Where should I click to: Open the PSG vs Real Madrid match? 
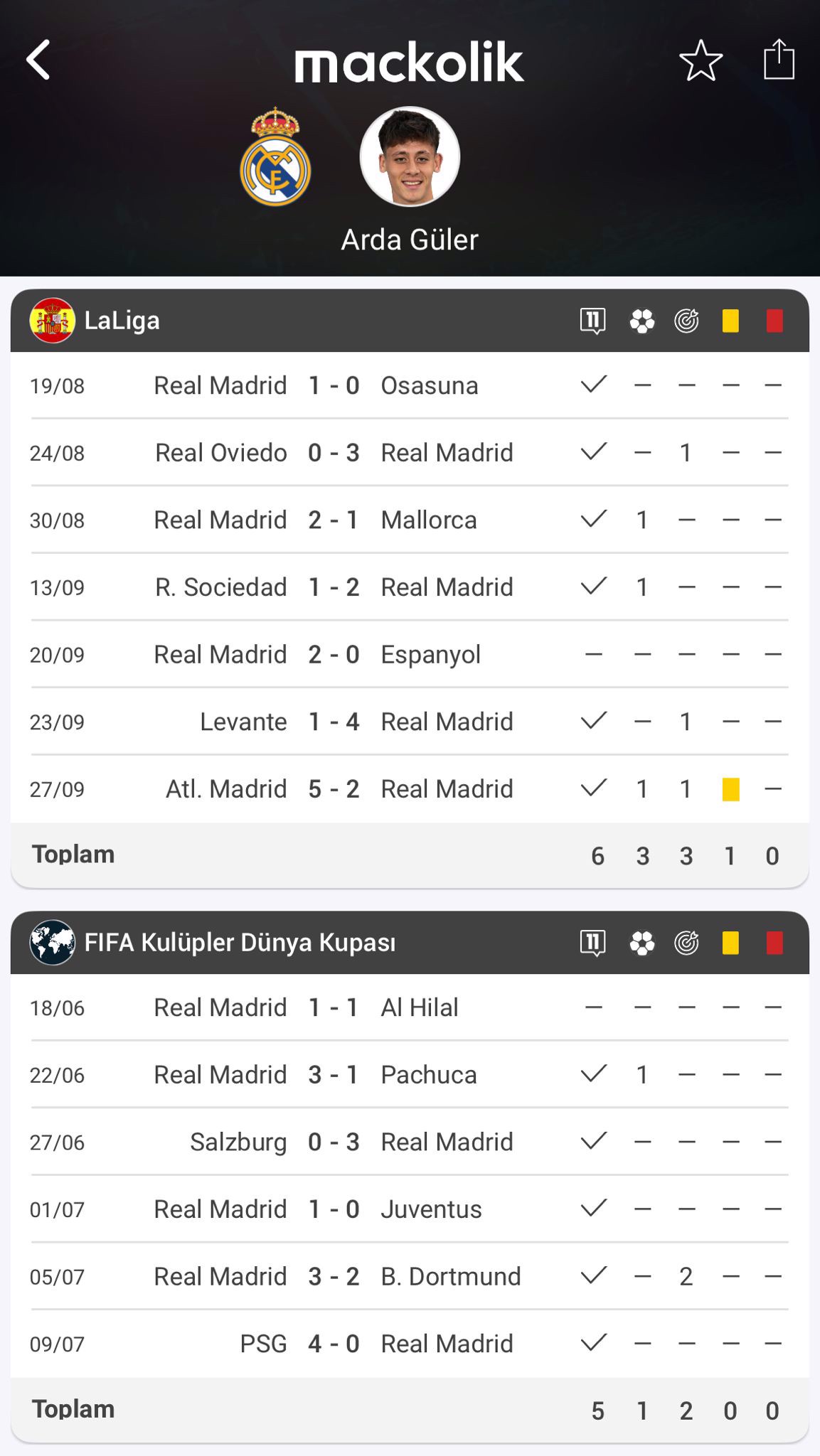point(333,1344)
